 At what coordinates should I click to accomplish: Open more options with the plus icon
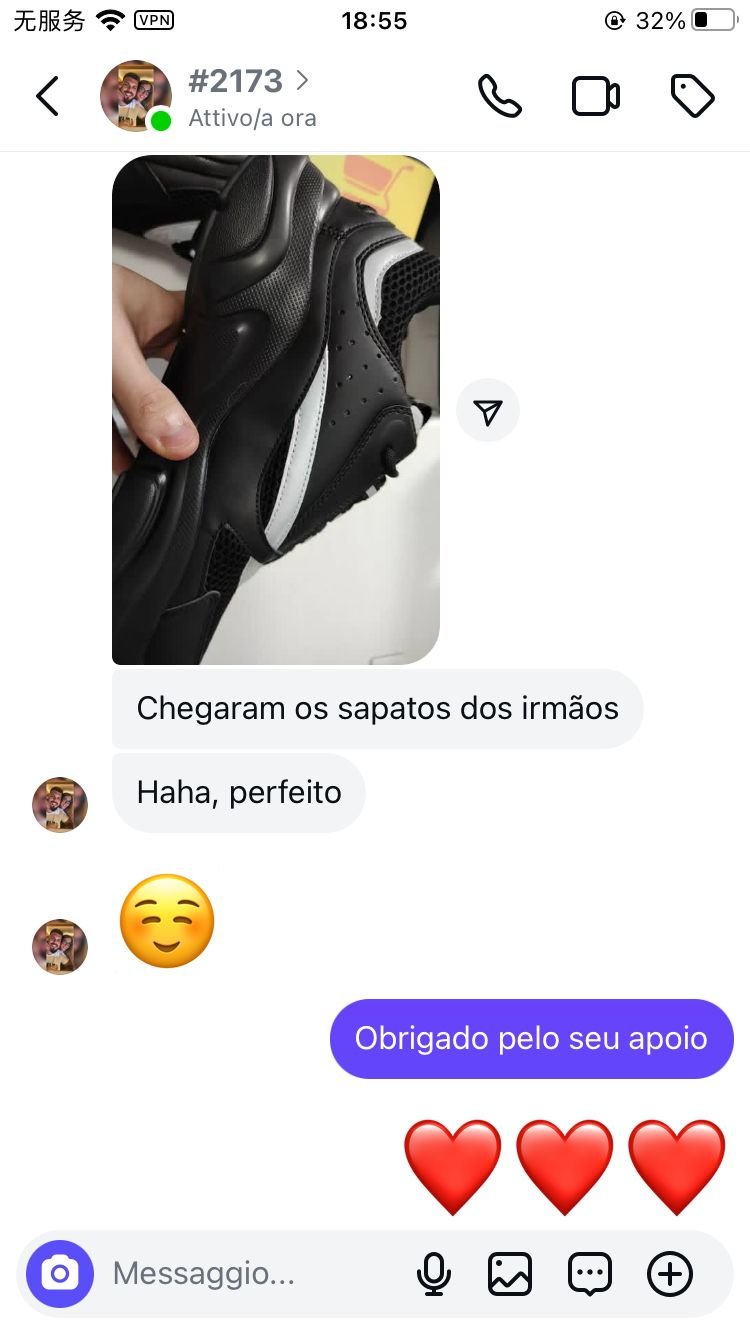tap(669, 1274)
